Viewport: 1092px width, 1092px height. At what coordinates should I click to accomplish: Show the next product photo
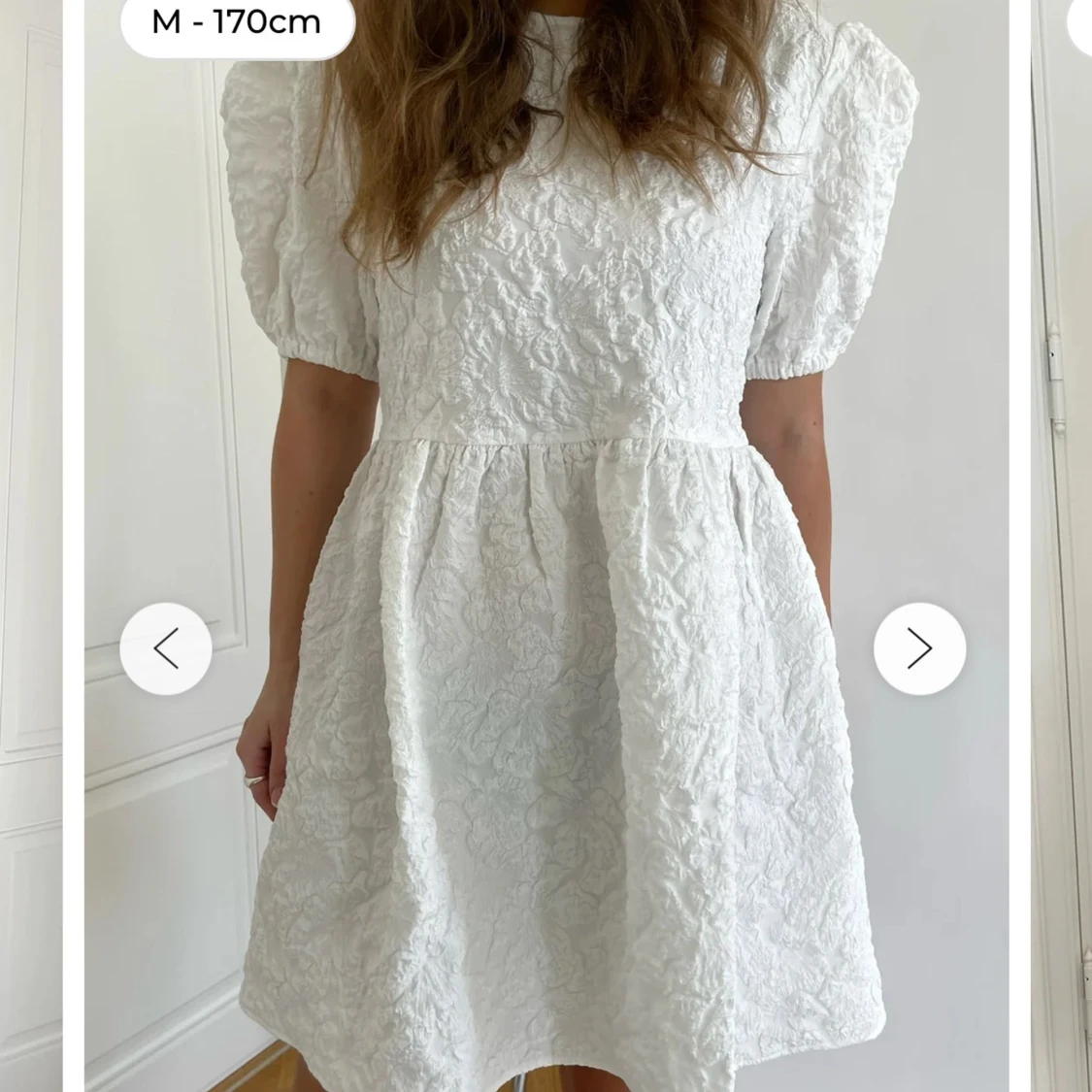coord(919,648)
